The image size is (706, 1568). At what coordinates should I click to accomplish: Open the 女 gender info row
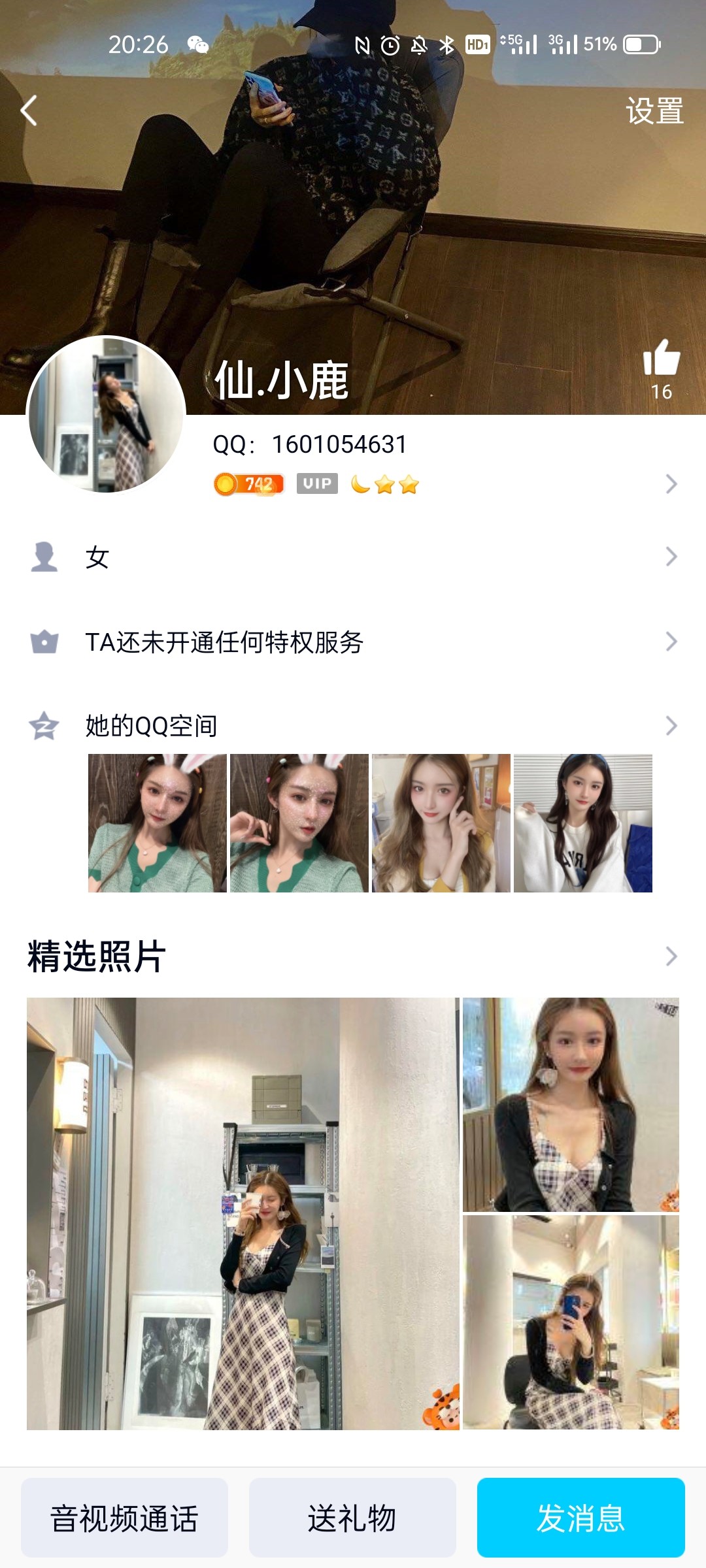pyautogui.click(x=353, y=557)
